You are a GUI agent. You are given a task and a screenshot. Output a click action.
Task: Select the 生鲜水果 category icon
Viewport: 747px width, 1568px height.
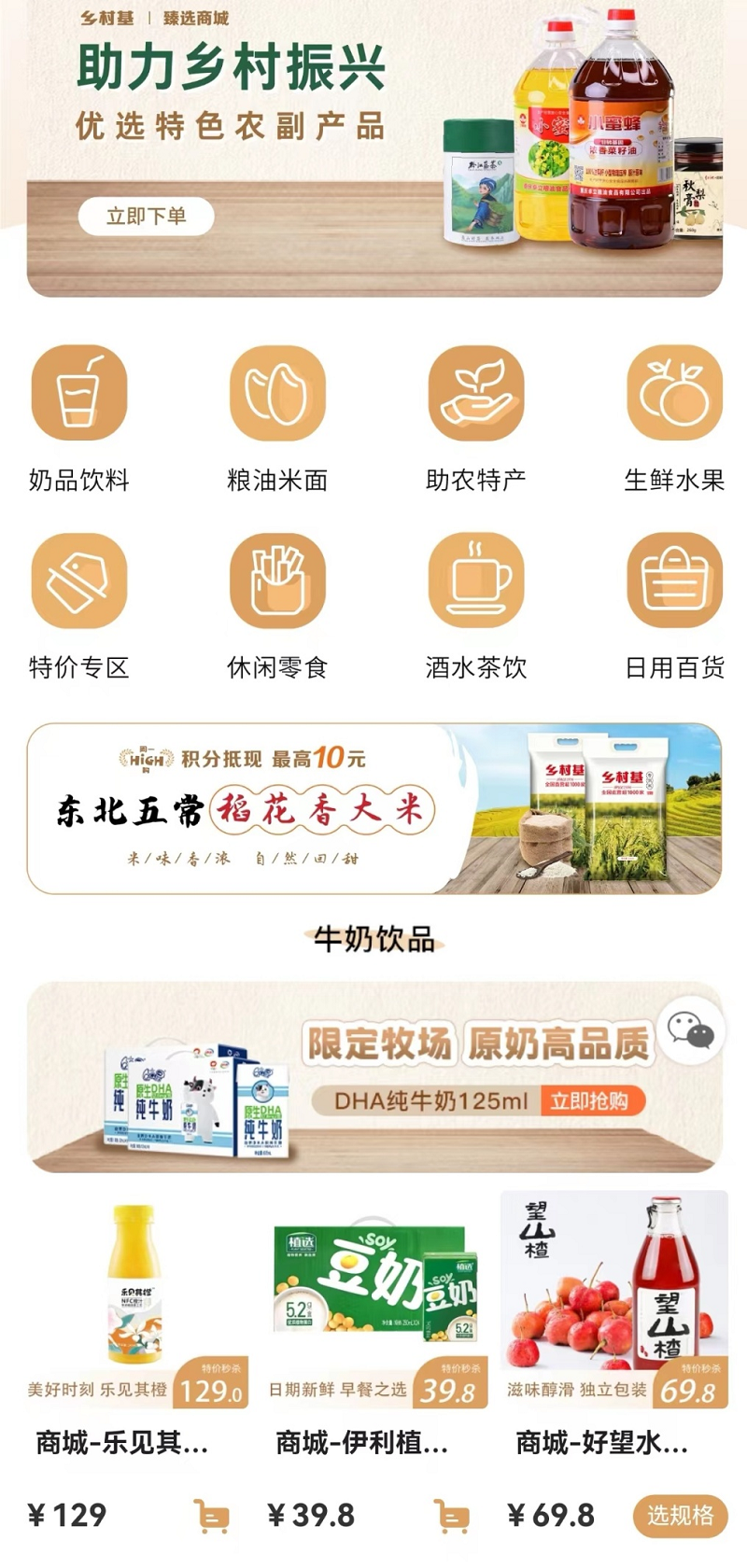tap(676, 396)
